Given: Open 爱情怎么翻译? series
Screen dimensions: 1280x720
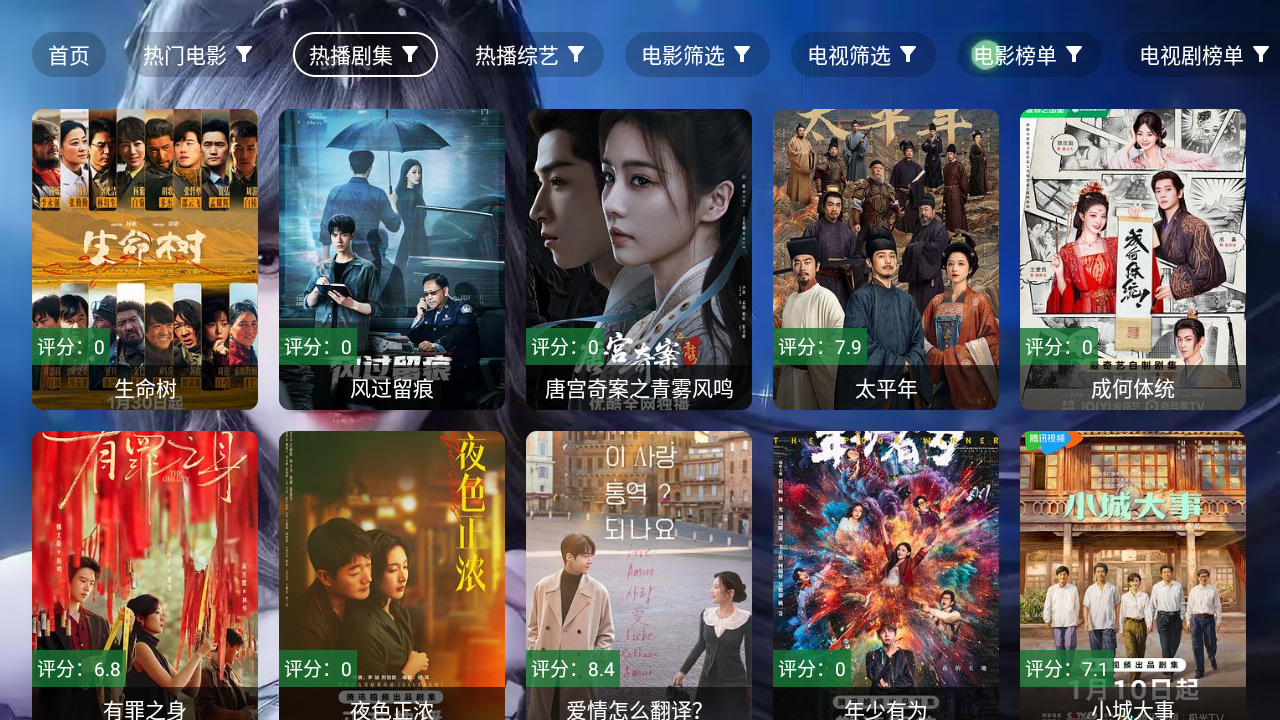Looking at the screenshot, I should click(639, 575).
